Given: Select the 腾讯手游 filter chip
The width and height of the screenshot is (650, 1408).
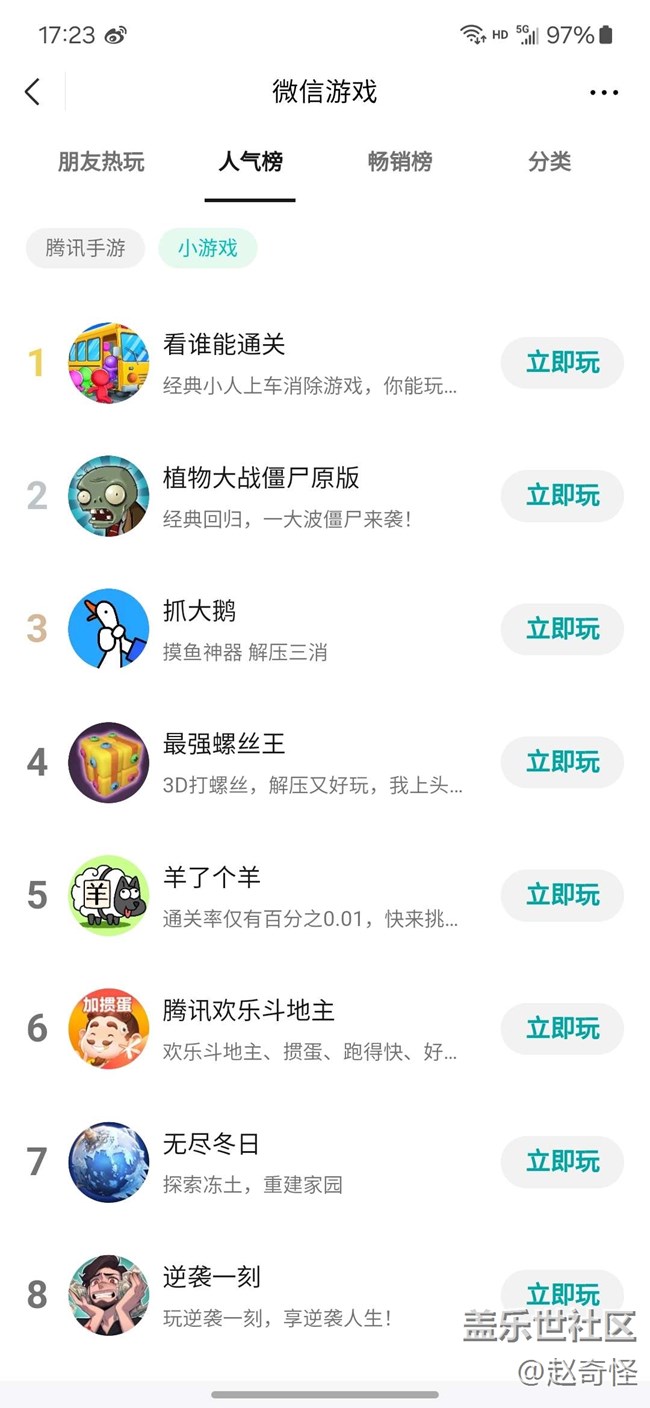Looking at the screenshot, I should pyautogui.click(x=85, y=248).
